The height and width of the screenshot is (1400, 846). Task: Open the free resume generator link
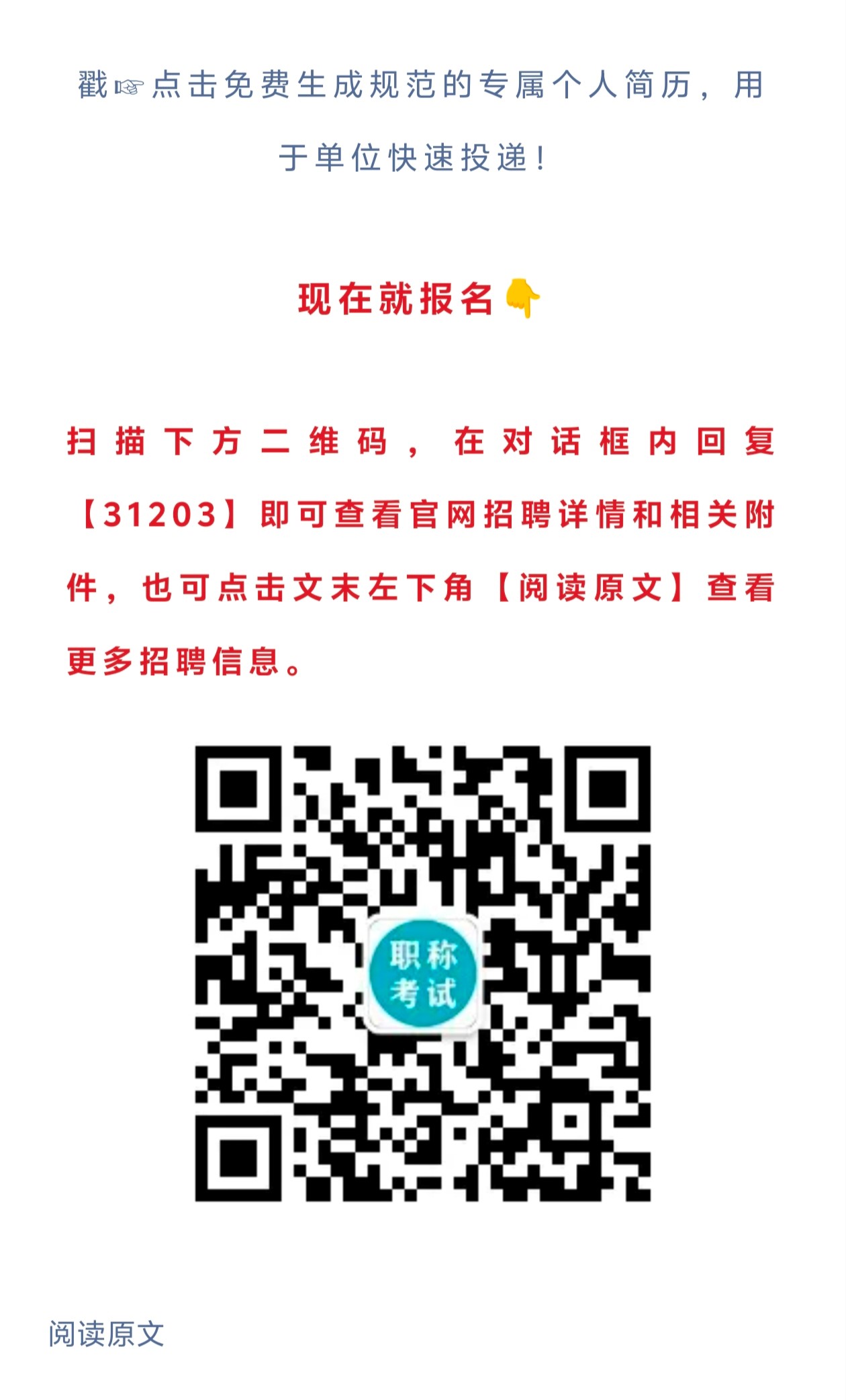tap(420, 86)
